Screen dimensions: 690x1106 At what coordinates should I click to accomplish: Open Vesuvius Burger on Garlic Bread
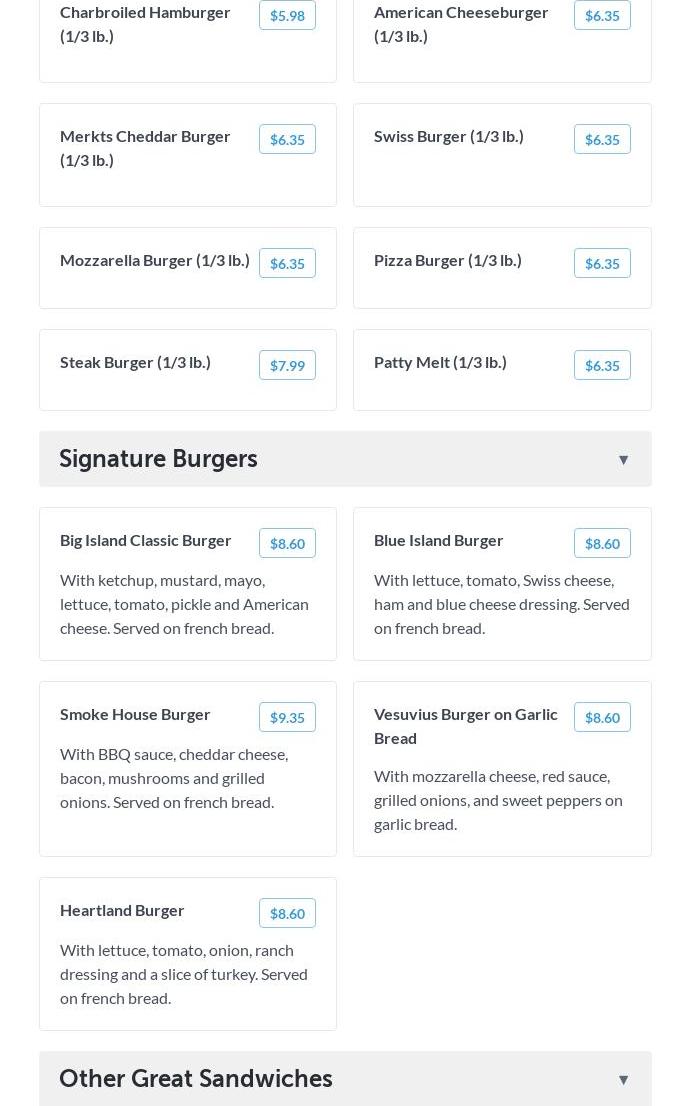466,726
